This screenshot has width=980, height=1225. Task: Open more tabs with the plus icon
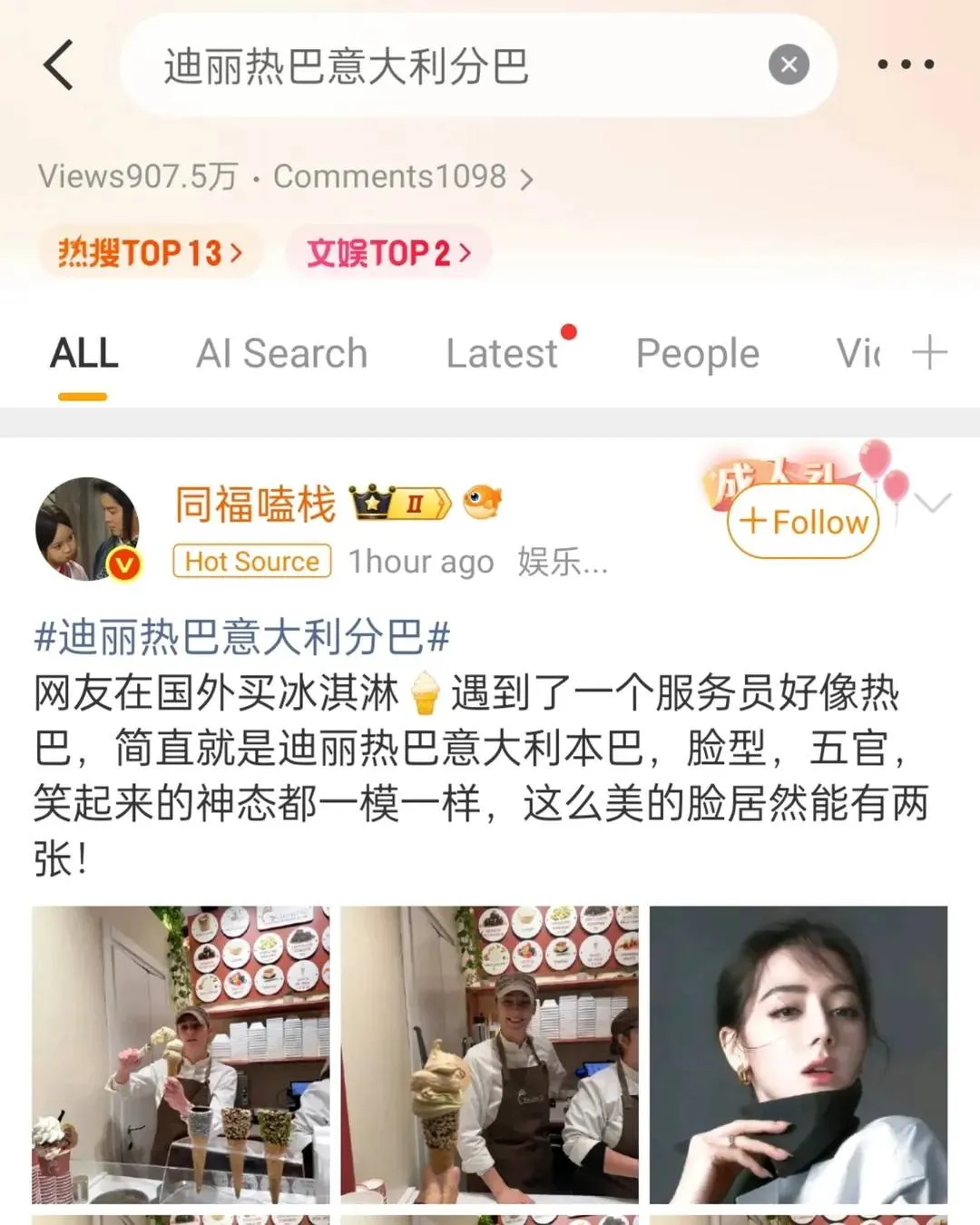(929, 352)
